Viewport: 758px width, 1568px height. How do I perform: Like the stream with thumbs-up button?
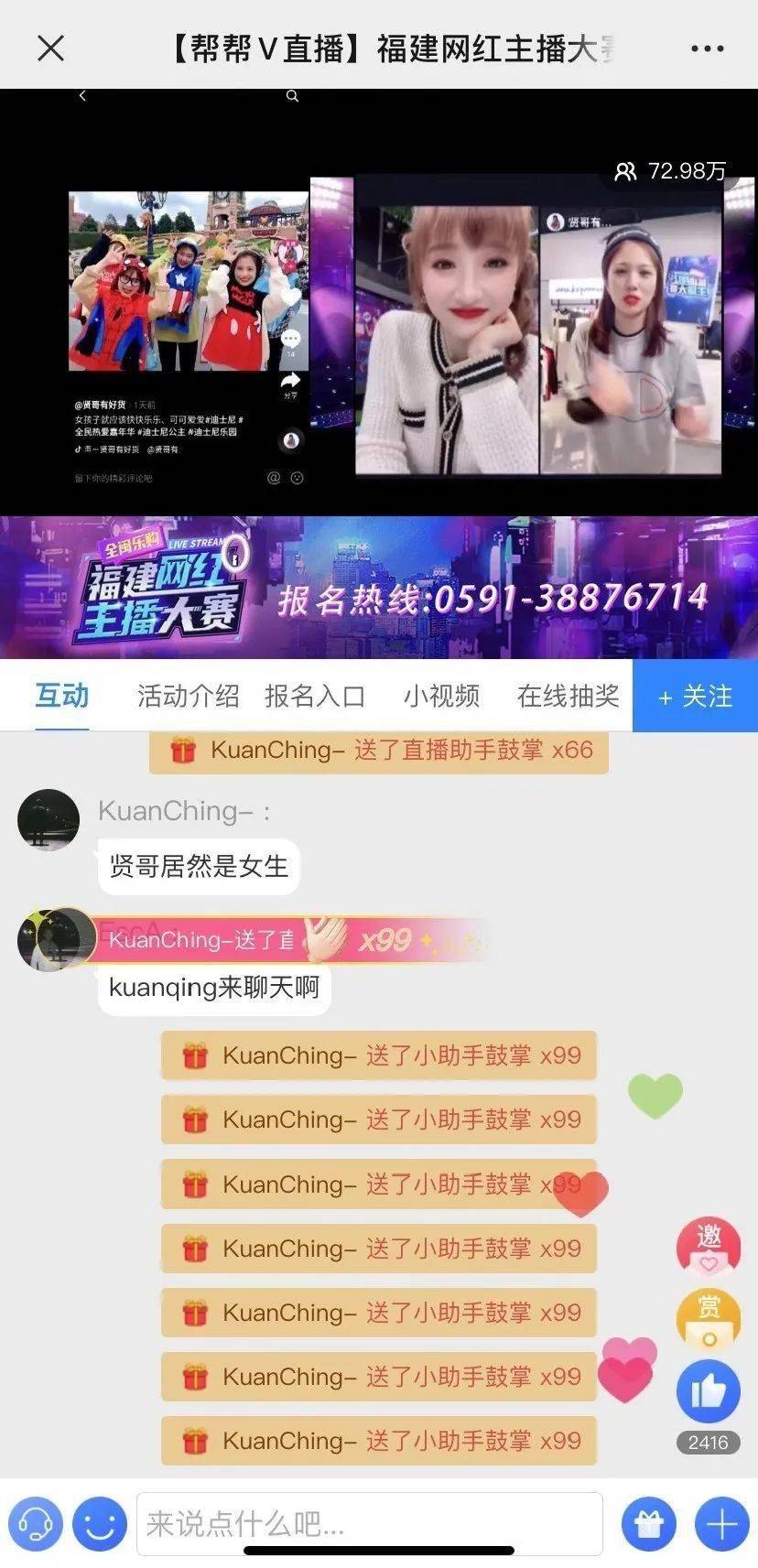click(x=708, y=1391)
